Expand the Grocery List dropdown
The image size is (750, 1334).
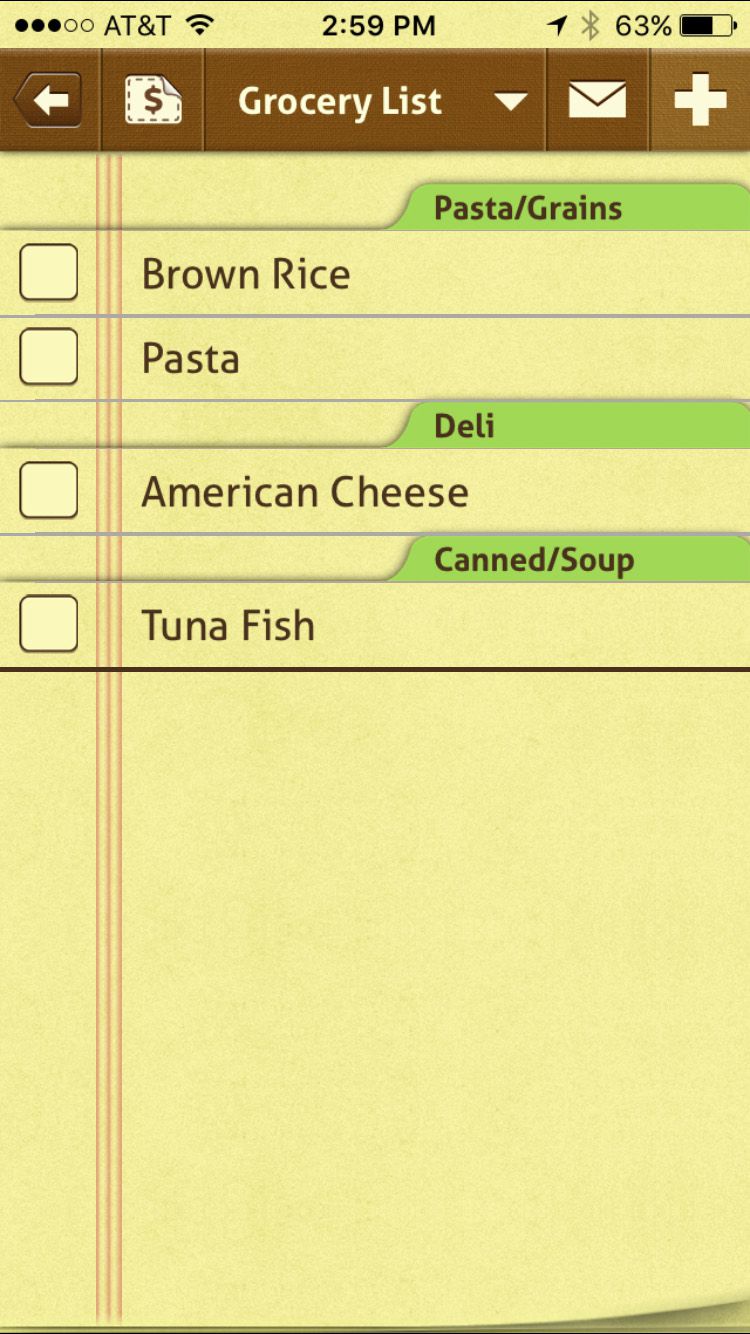click(511, 101)
